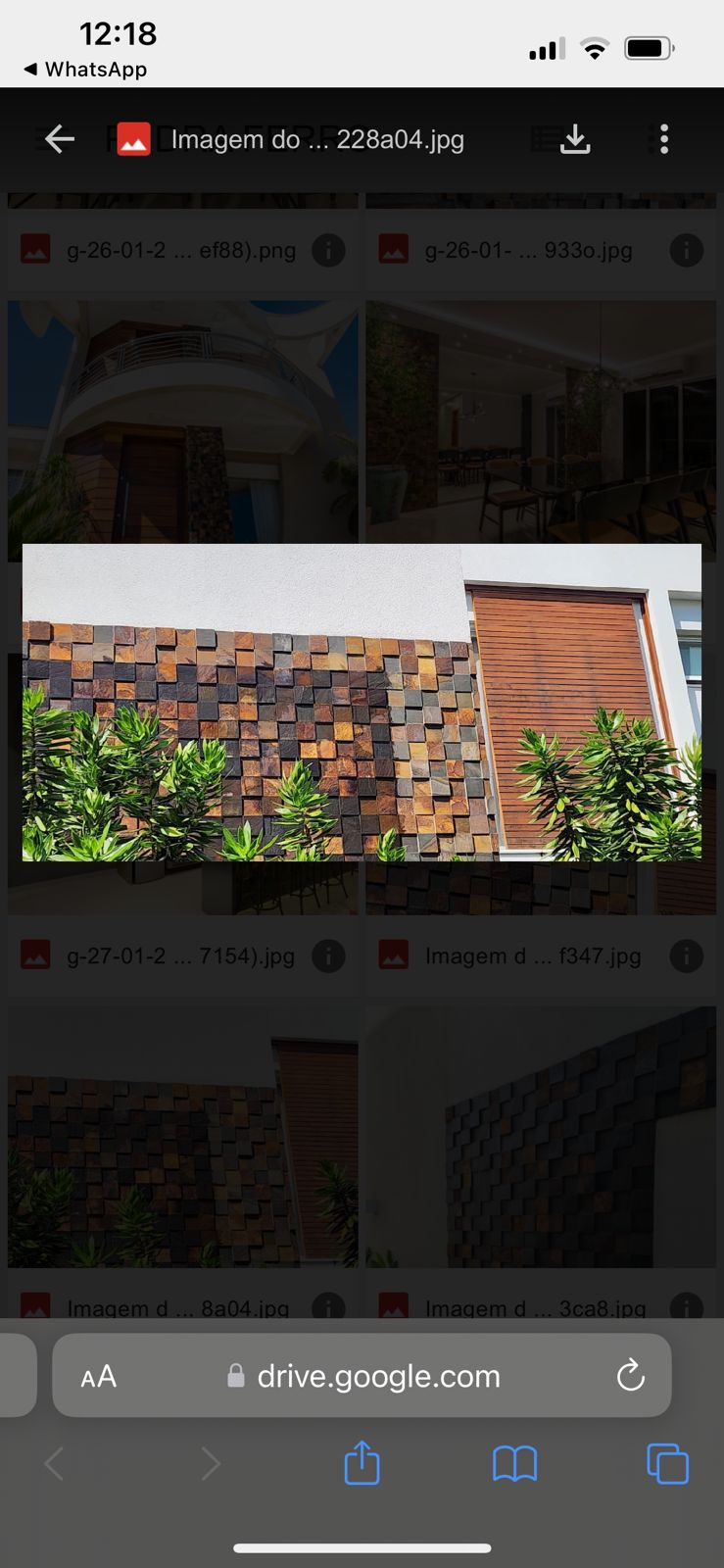Show all open Safari tabs
The width and height of the screenshot is (724, 1568).
click(667, 1464)
